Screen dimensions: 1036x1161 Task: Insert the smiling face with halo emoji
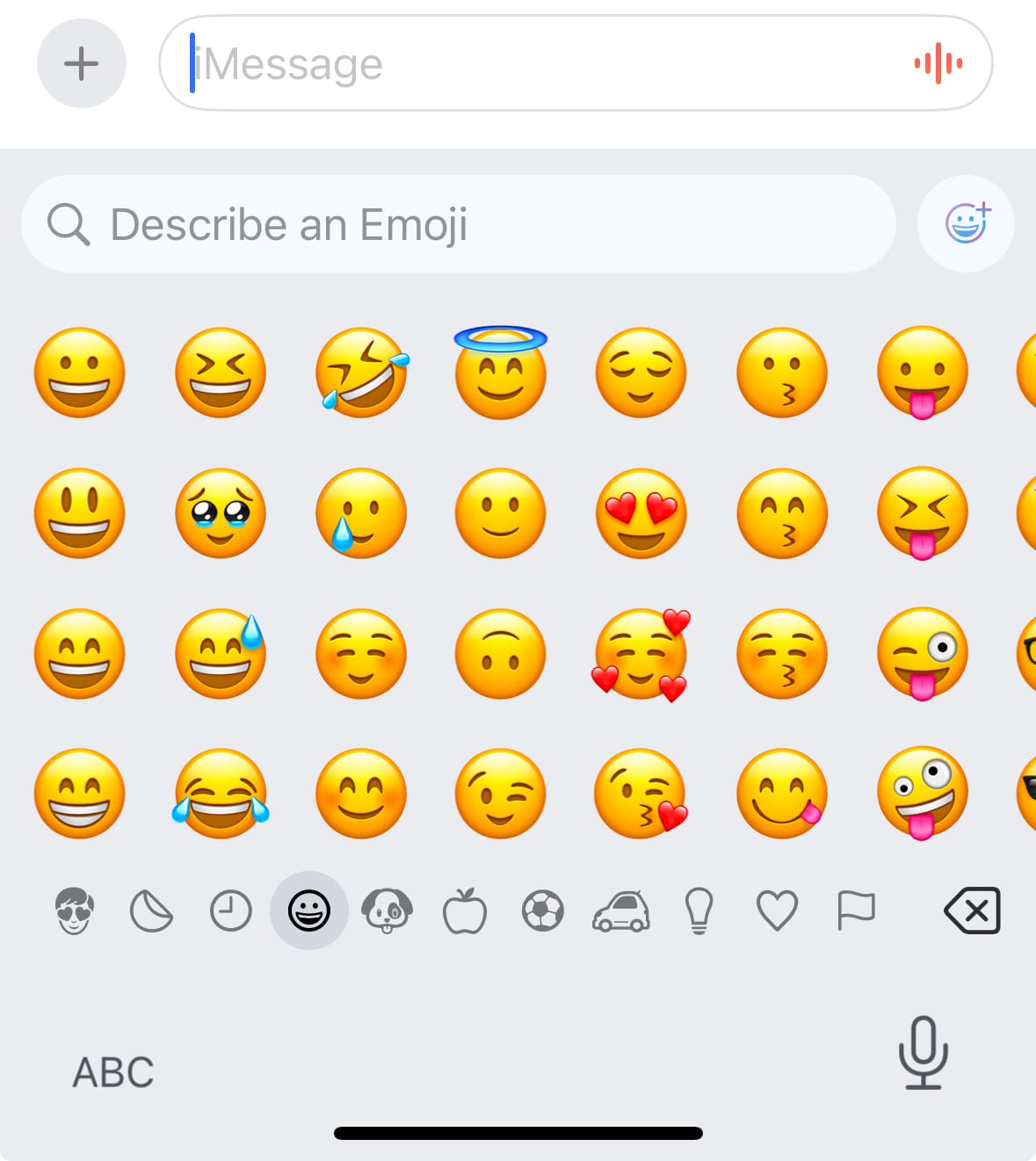pos(501,373)
